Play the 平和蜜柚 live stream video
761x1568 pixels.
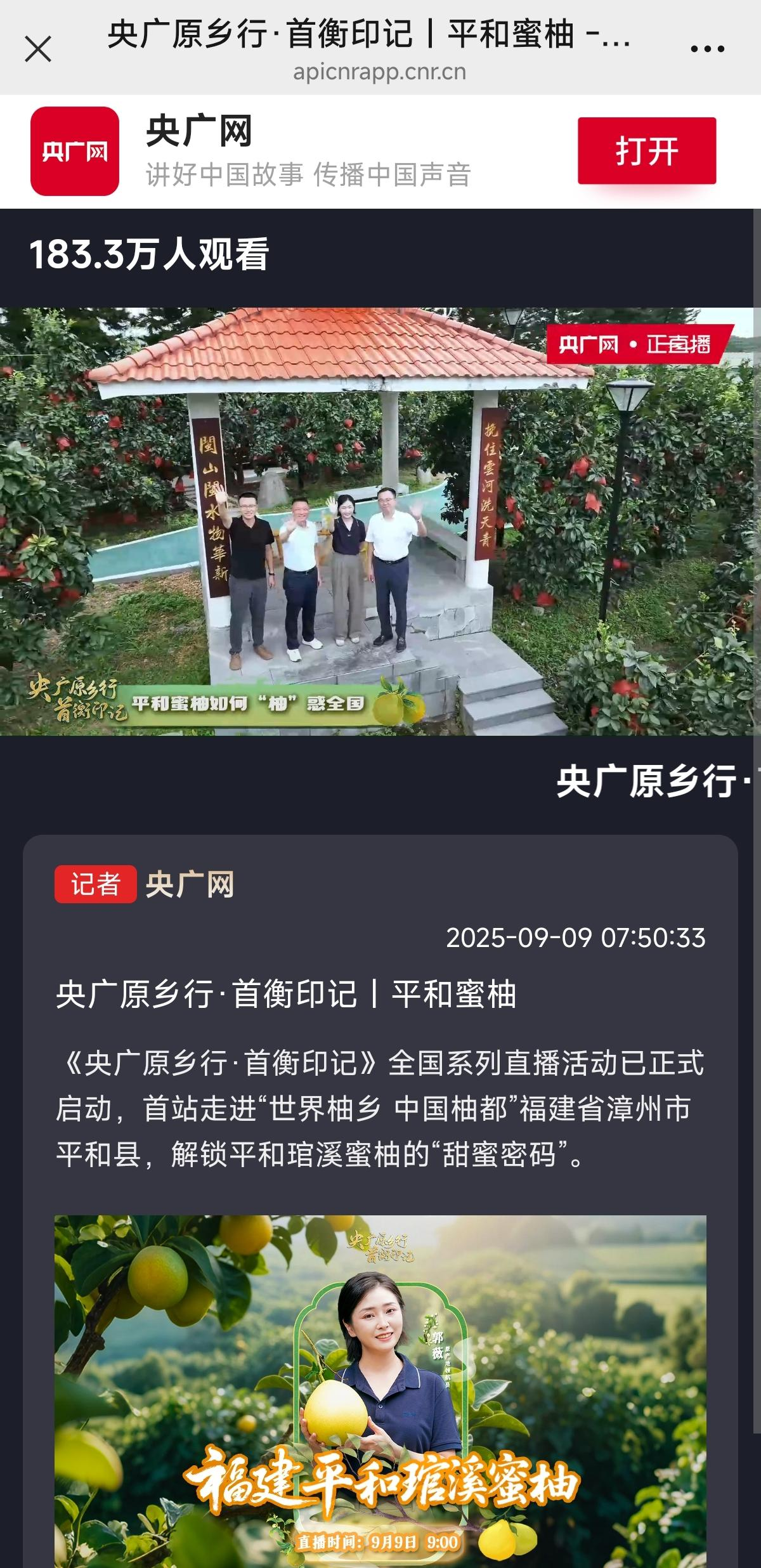click(379, 521)
